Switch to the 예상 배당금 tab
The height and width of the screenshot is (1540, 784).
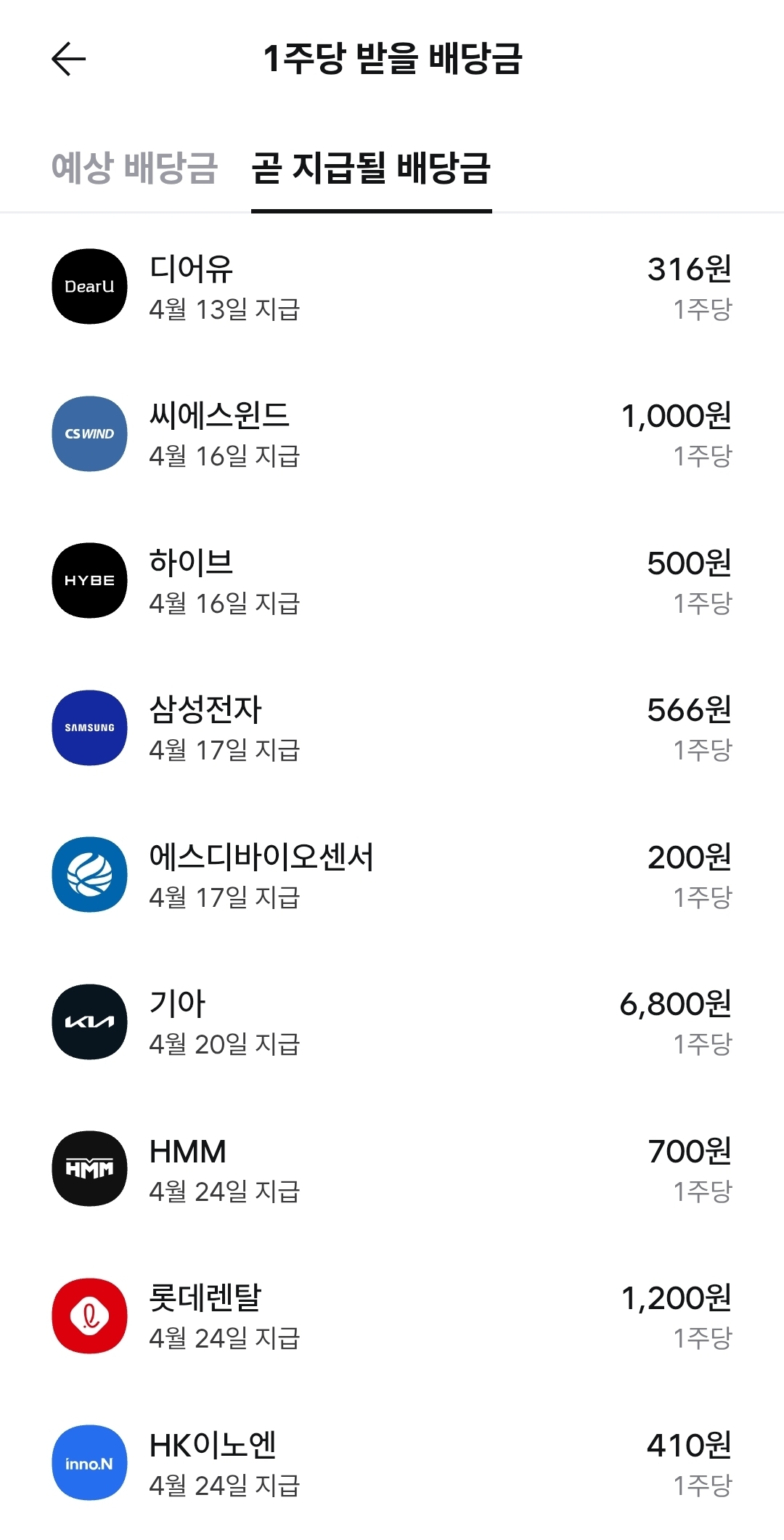click(134, 168)
